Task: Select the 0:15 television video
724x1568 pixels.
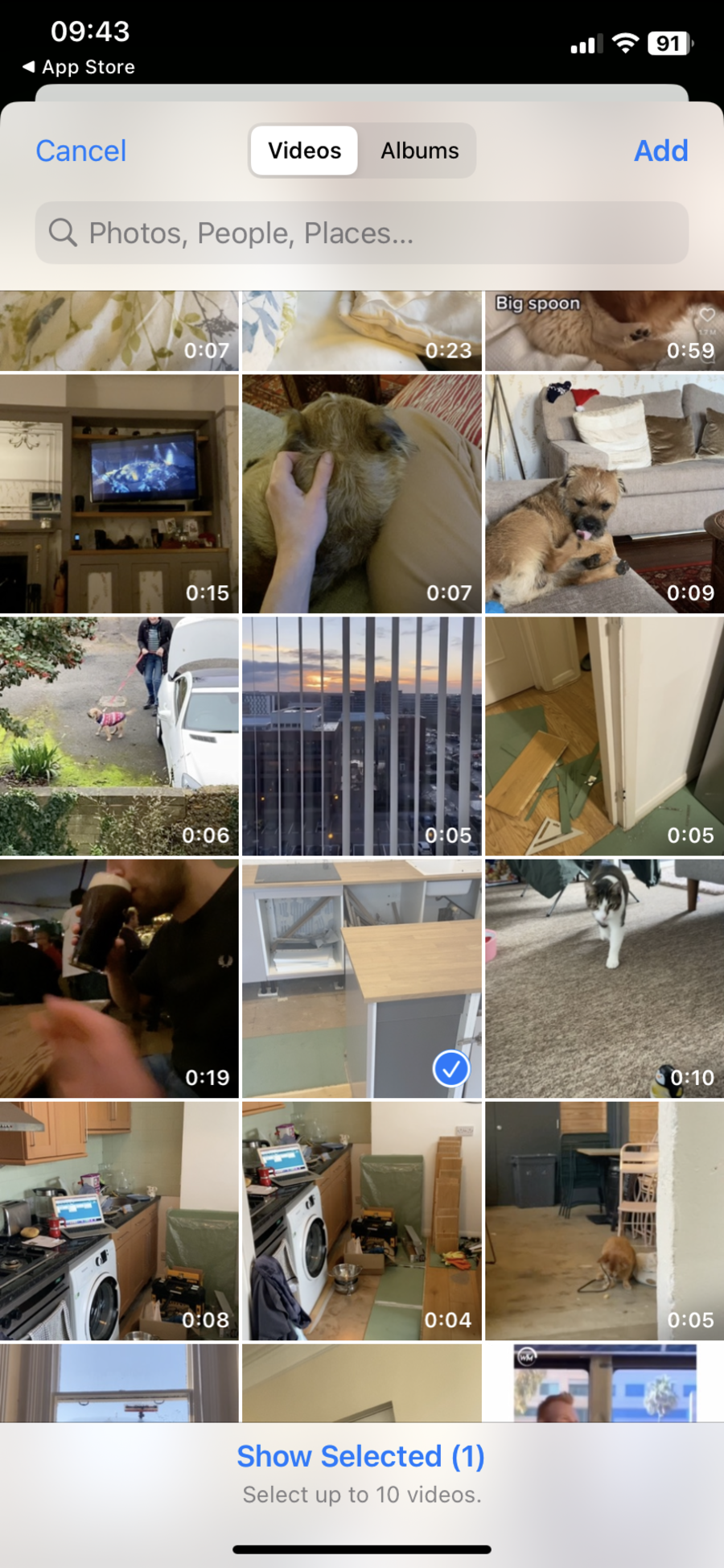Action: [119, 493]
